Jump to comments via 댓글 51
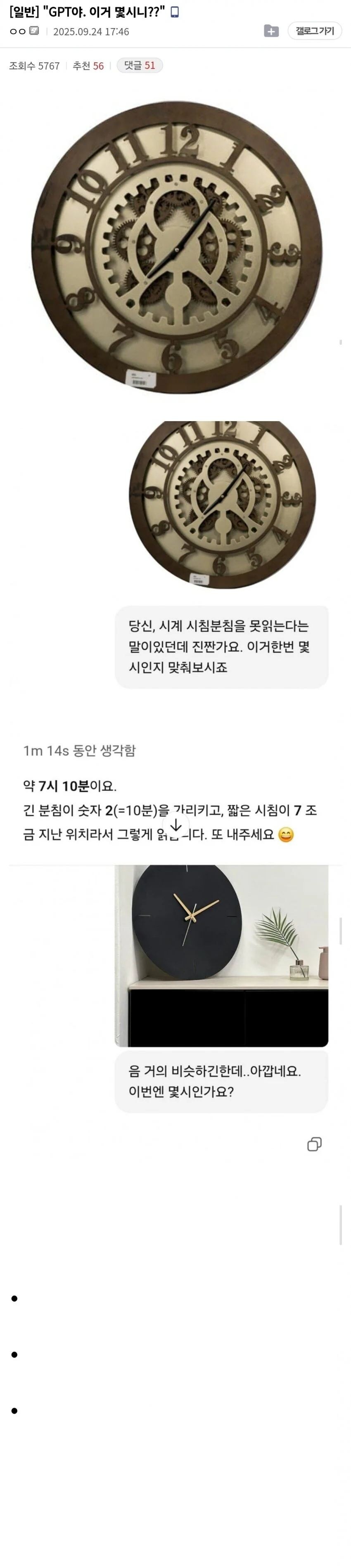The width and height of the screenshot is (351, 1568). coord(139,66)
